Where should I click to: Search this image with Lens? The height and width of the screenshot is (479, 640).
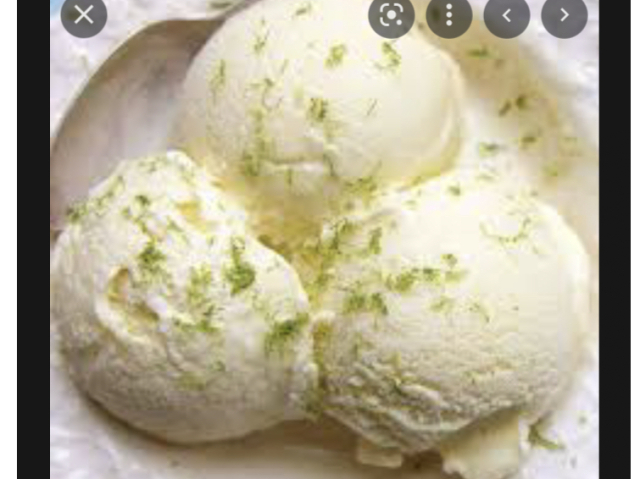click(391, 15)
